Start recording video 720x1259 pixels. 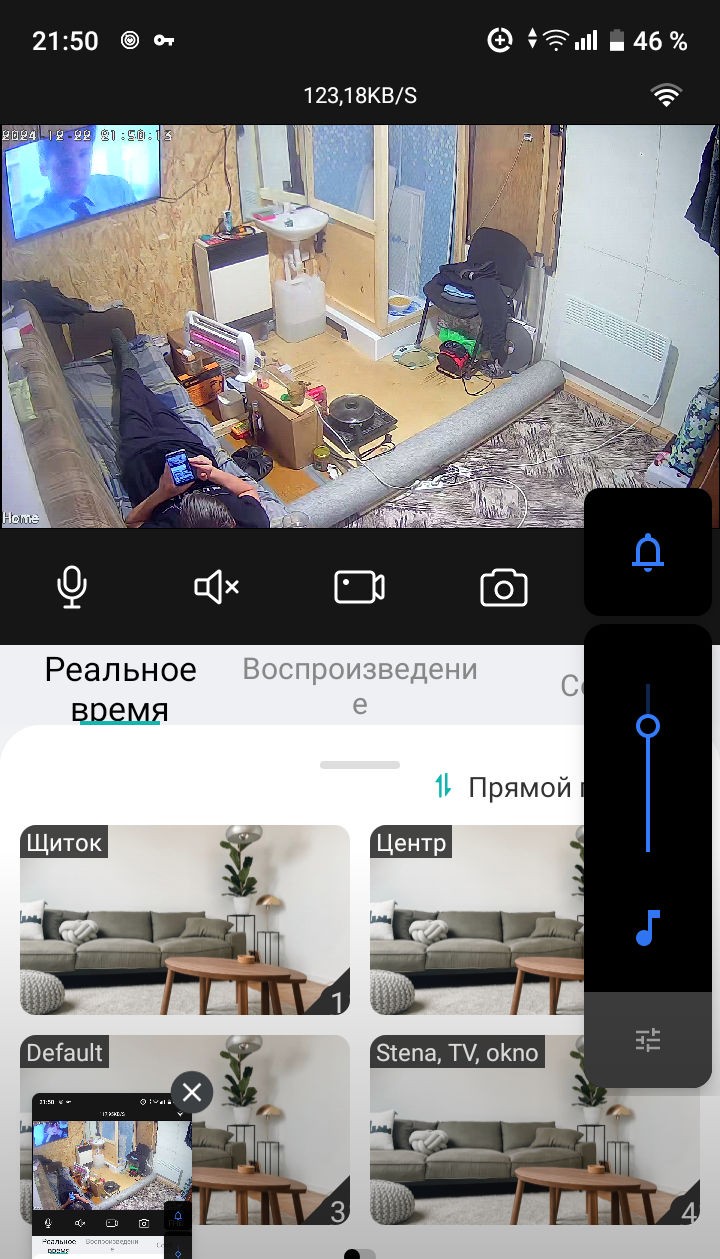[x=359, y=587]
